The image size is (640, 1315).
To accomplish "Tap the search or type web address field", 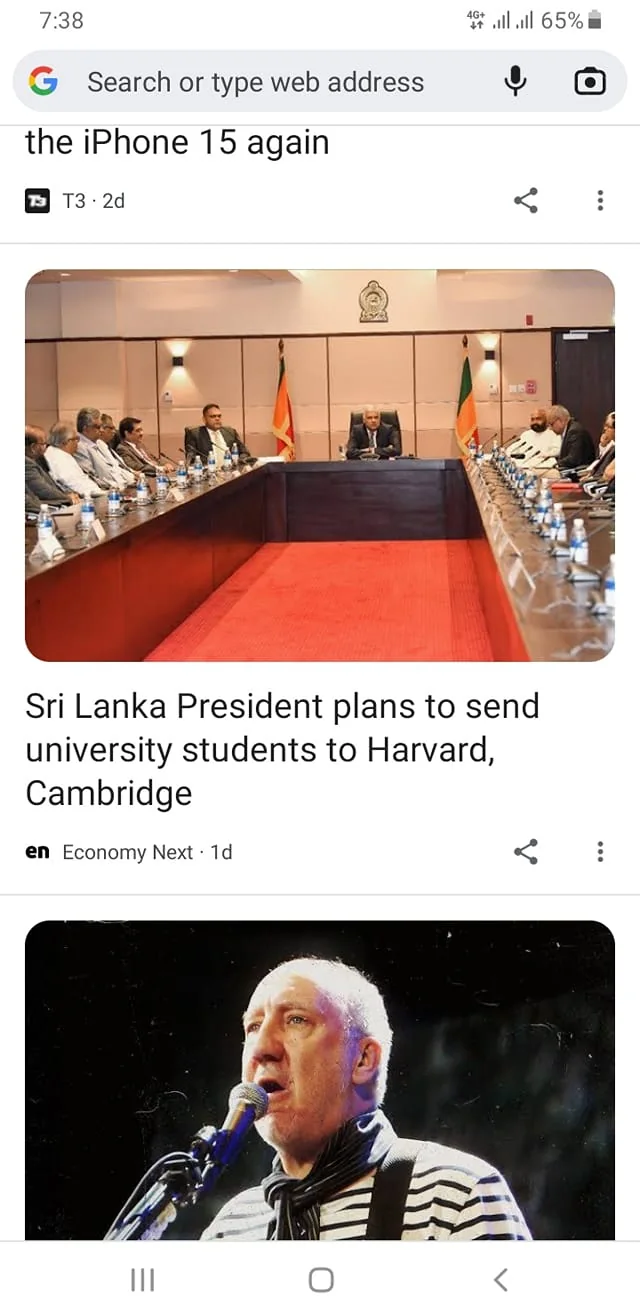I will (x=255, y=82).
